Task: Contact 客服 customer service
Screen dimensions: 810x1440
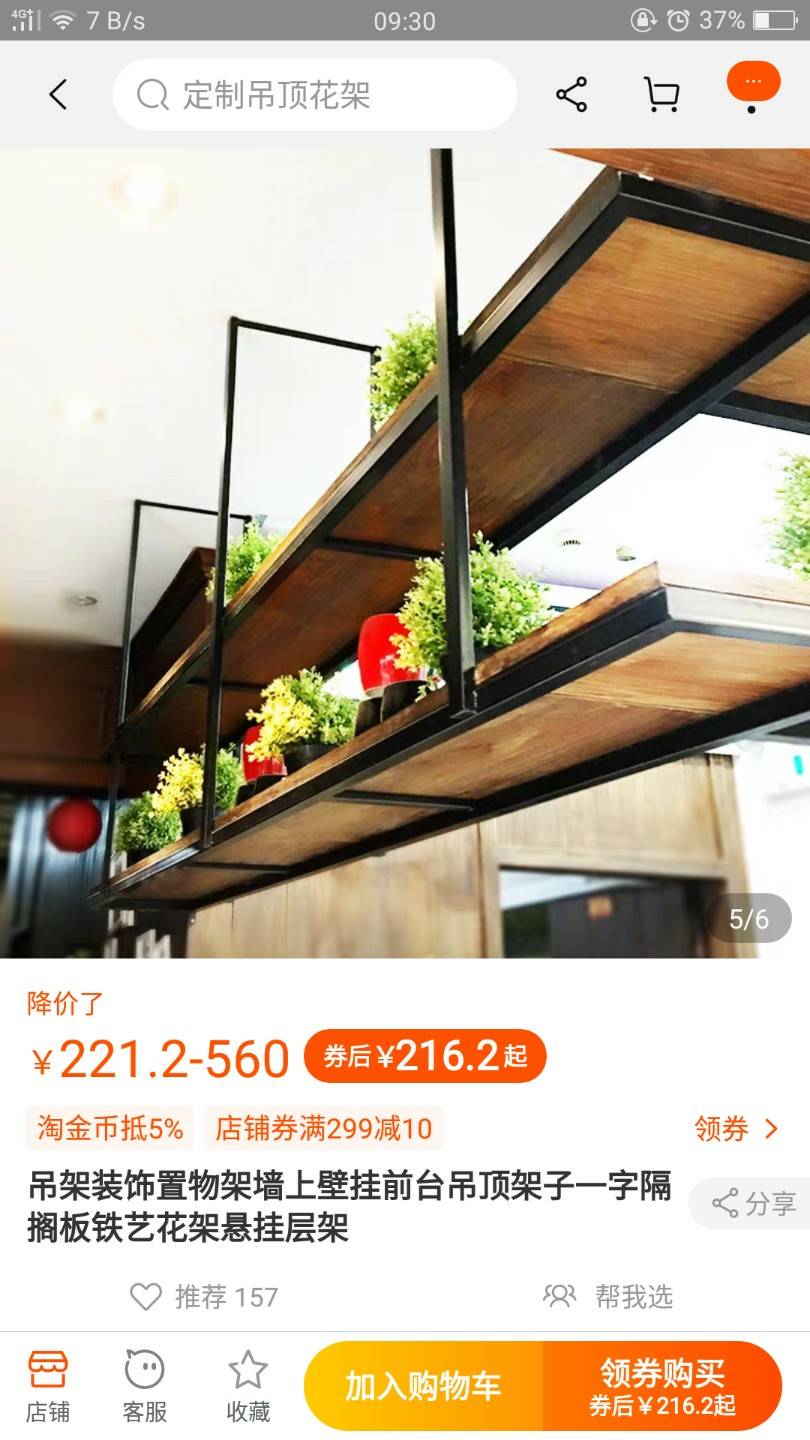Action: tap(145, 1386)
